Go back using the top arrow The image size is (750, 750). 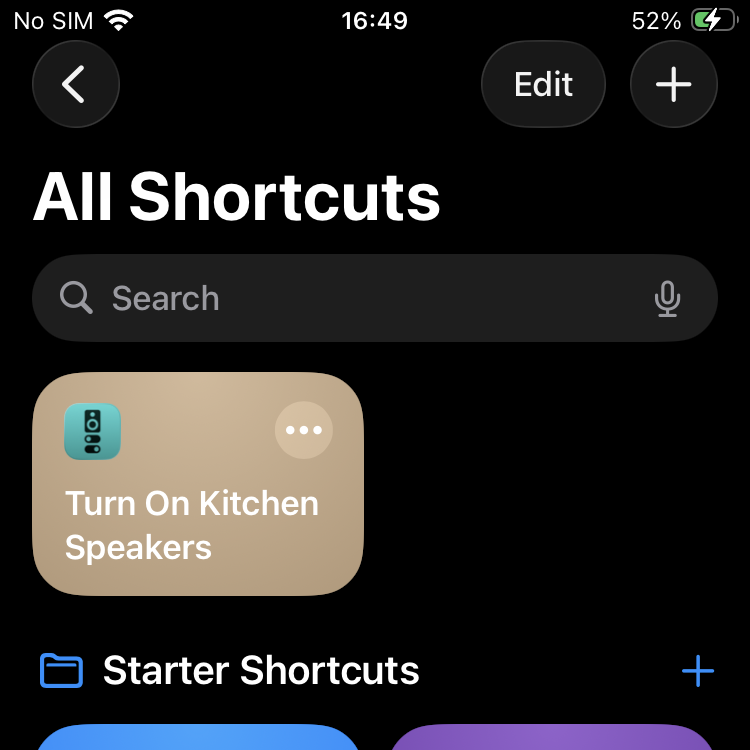(x=75, y=85)
